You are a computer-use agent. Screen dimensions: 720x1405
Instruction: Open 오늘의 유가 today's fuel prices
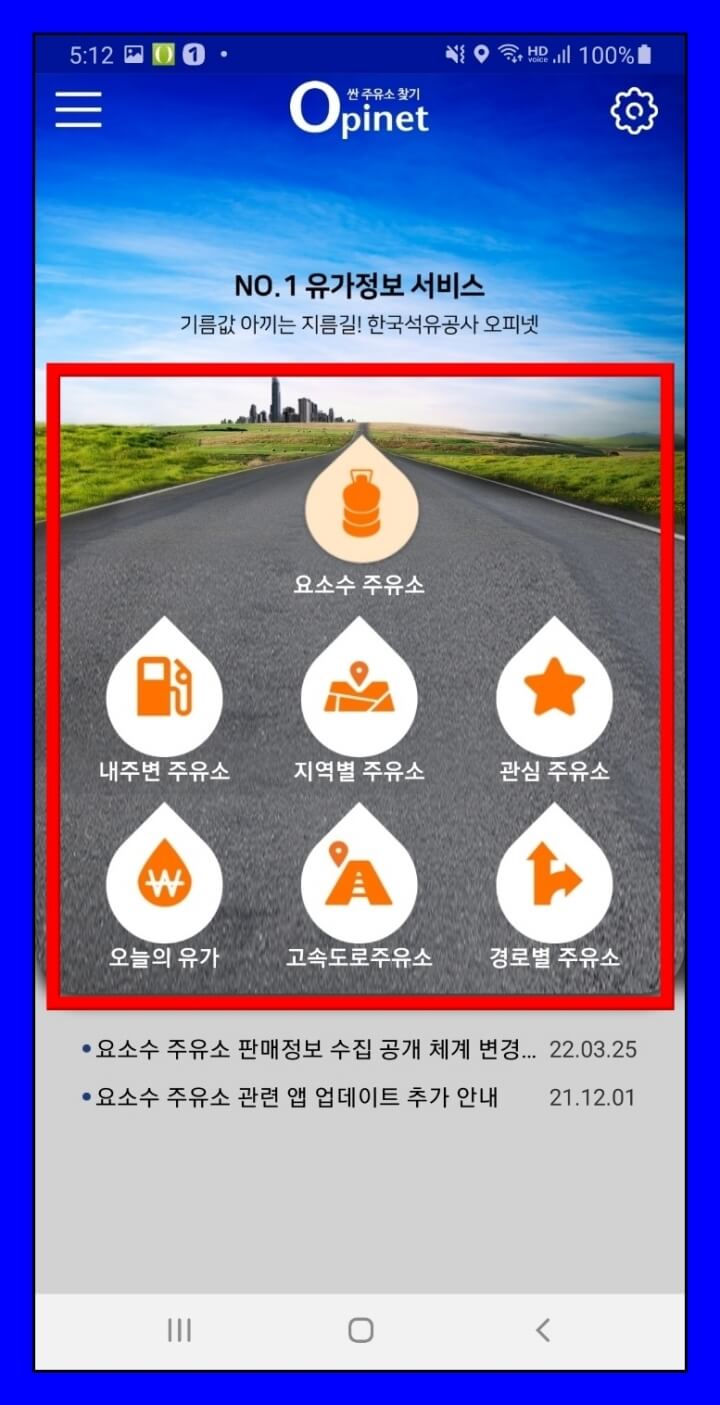click(x=164, y=875)
